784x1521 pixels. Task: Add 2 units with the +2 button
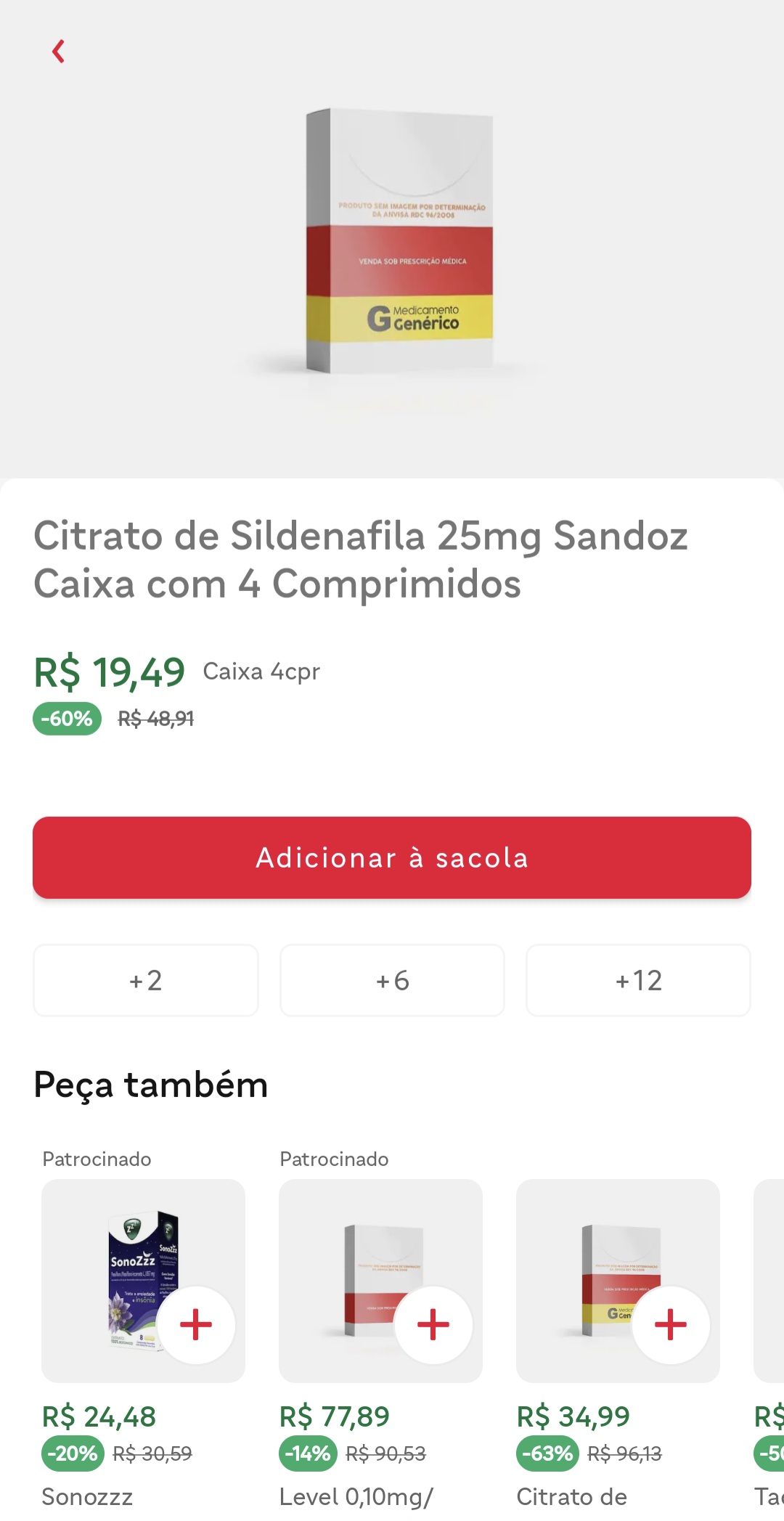click(x=146, y=980)
